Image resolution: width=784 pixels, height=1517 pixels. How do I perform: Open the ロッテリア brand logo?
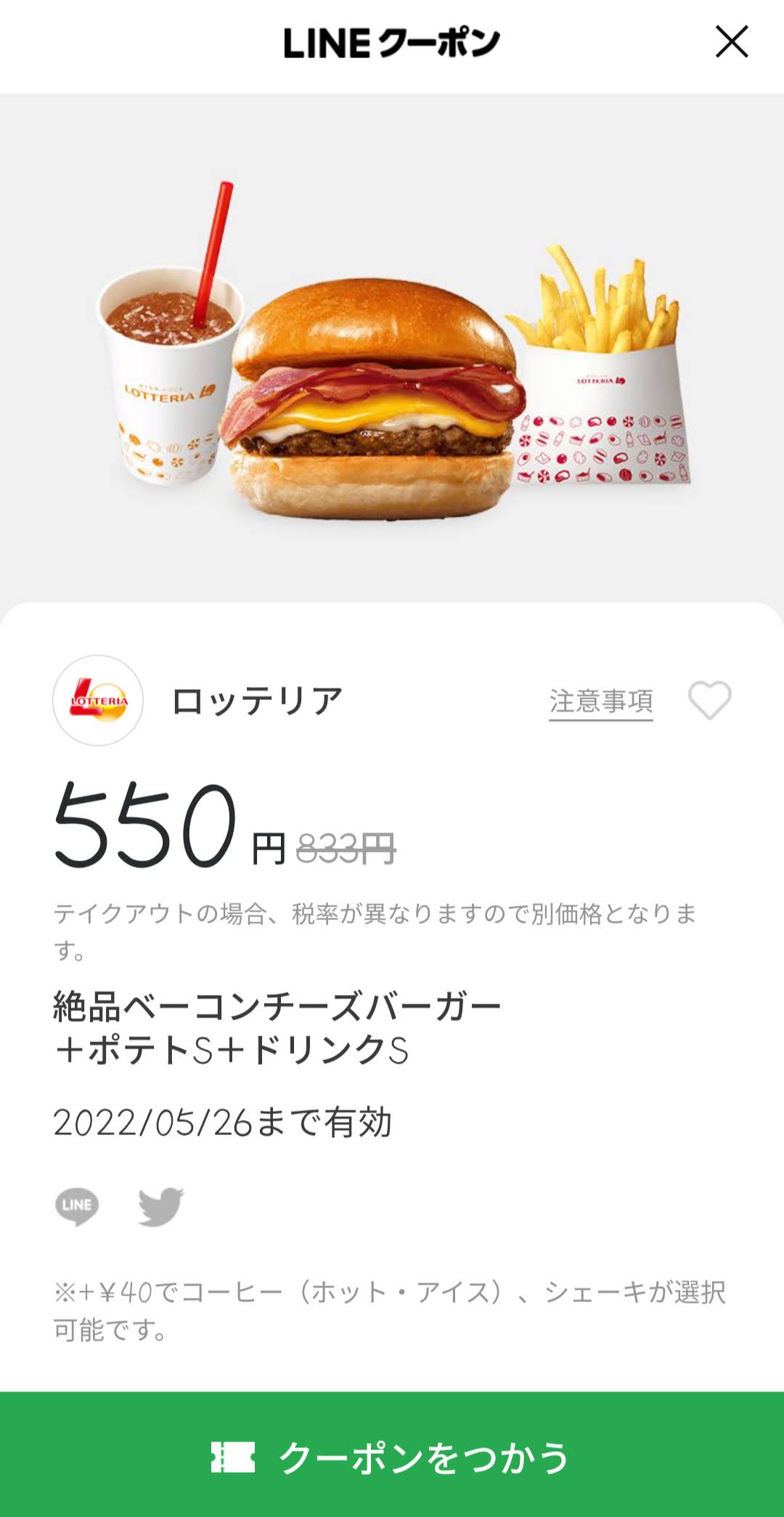pyautogui.click(x=98, y=701)
